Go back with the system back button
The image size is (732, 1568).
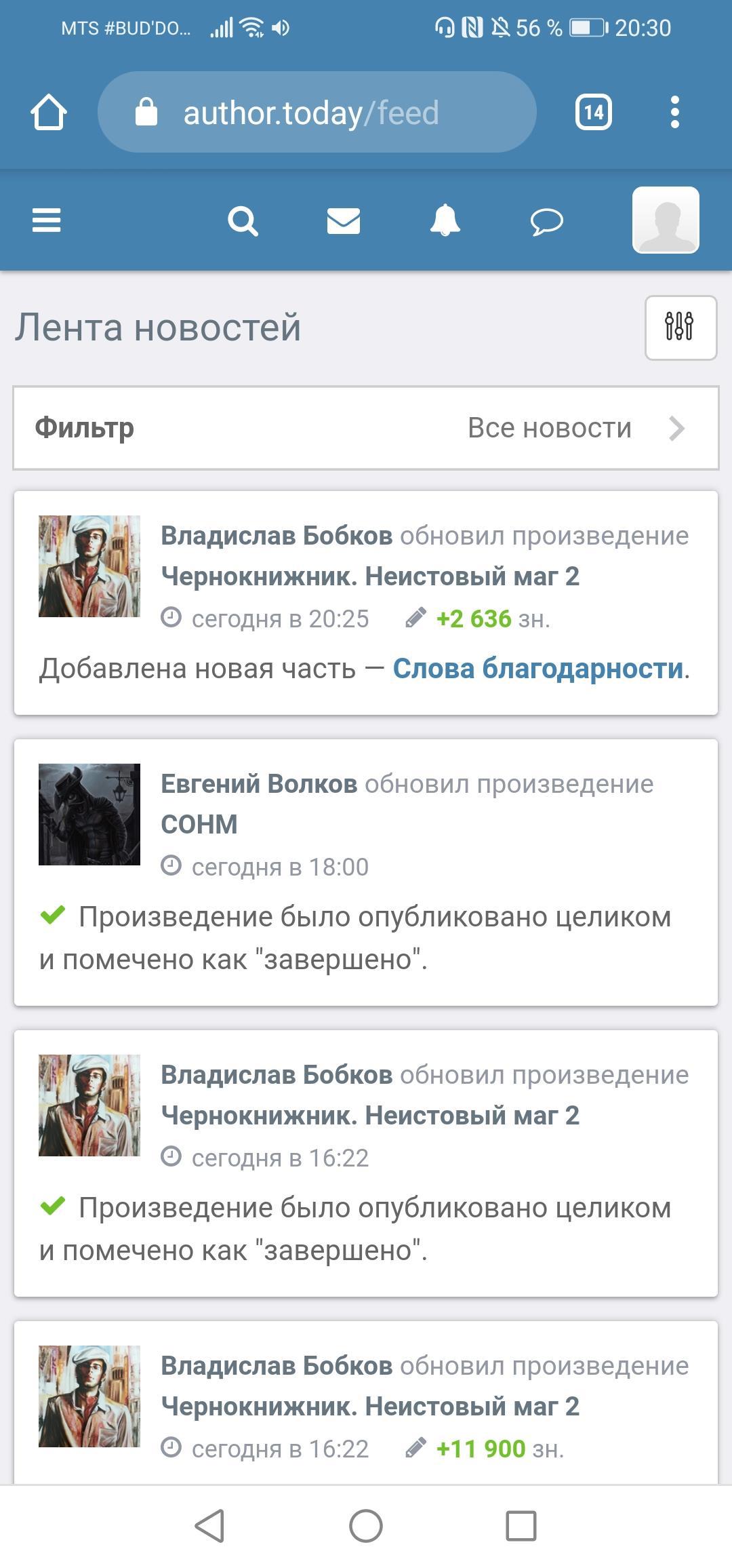pos(209,1526)
